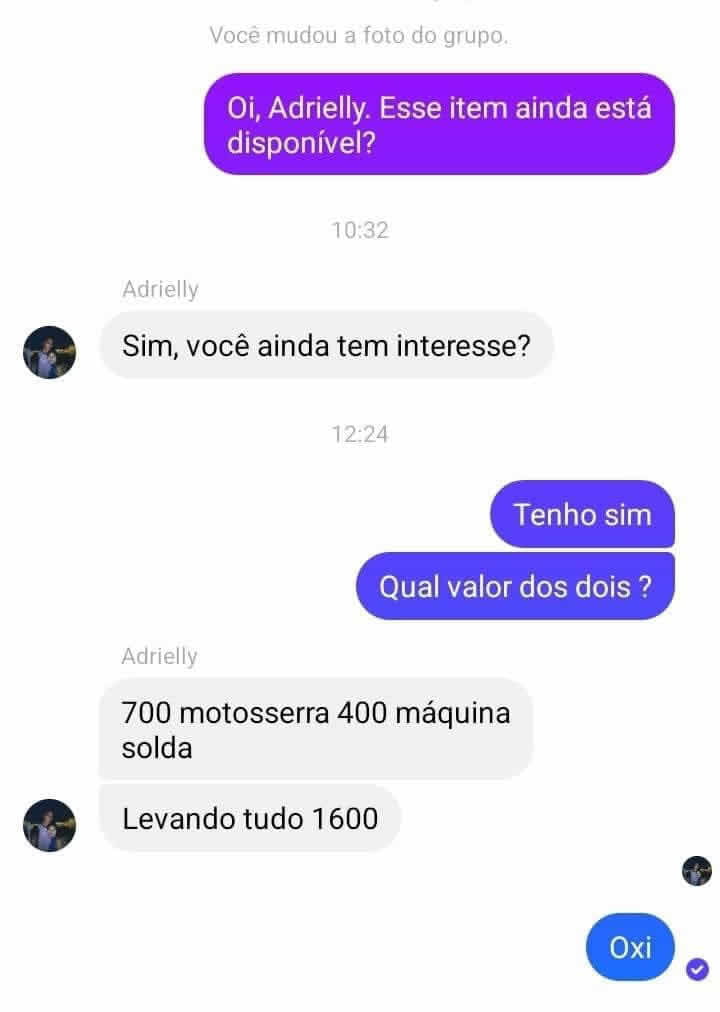This screenshot has width=720, height=1012.
Task: Click the '12:24' timestamp
Action: click(360, 434)
